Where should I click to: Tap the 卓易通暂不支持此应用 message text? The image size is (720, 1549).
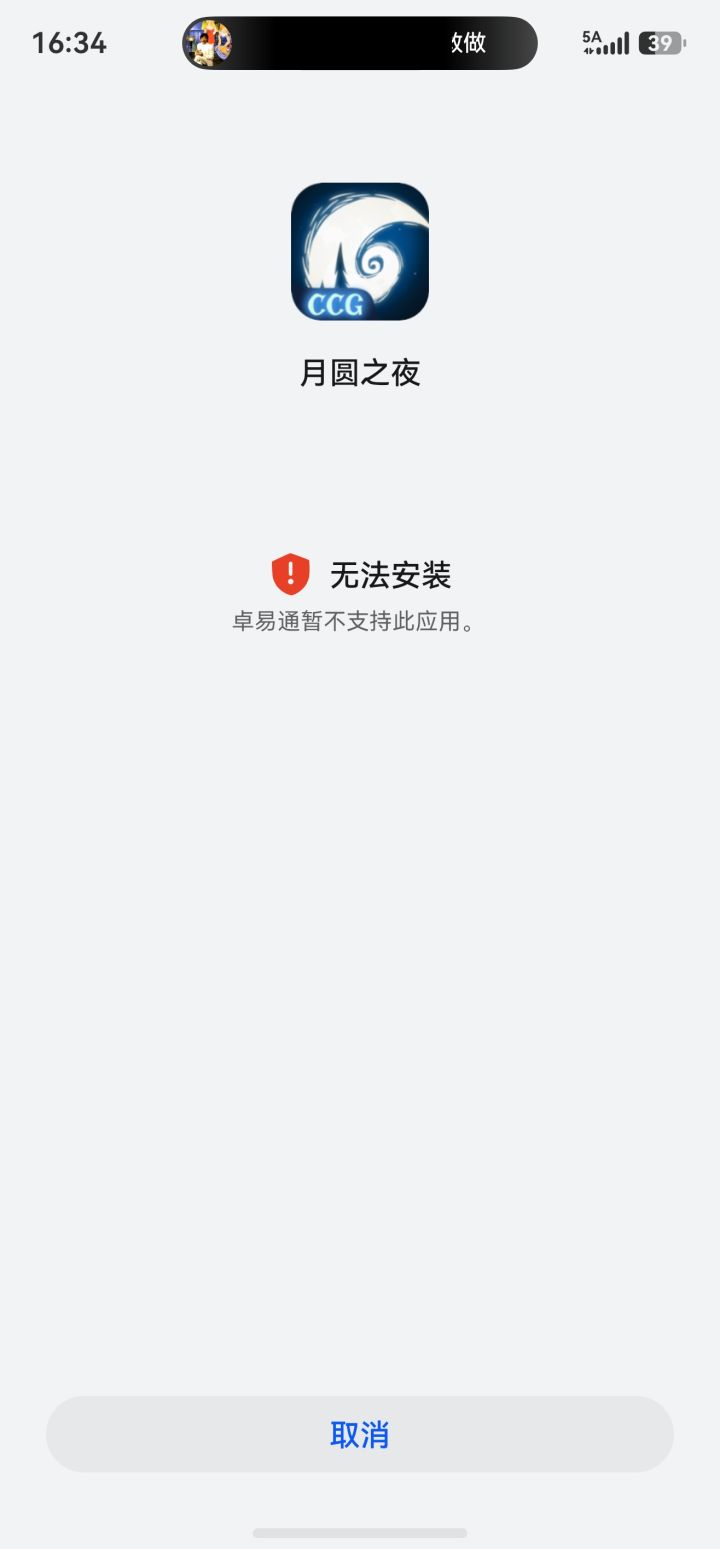[359, 622]
